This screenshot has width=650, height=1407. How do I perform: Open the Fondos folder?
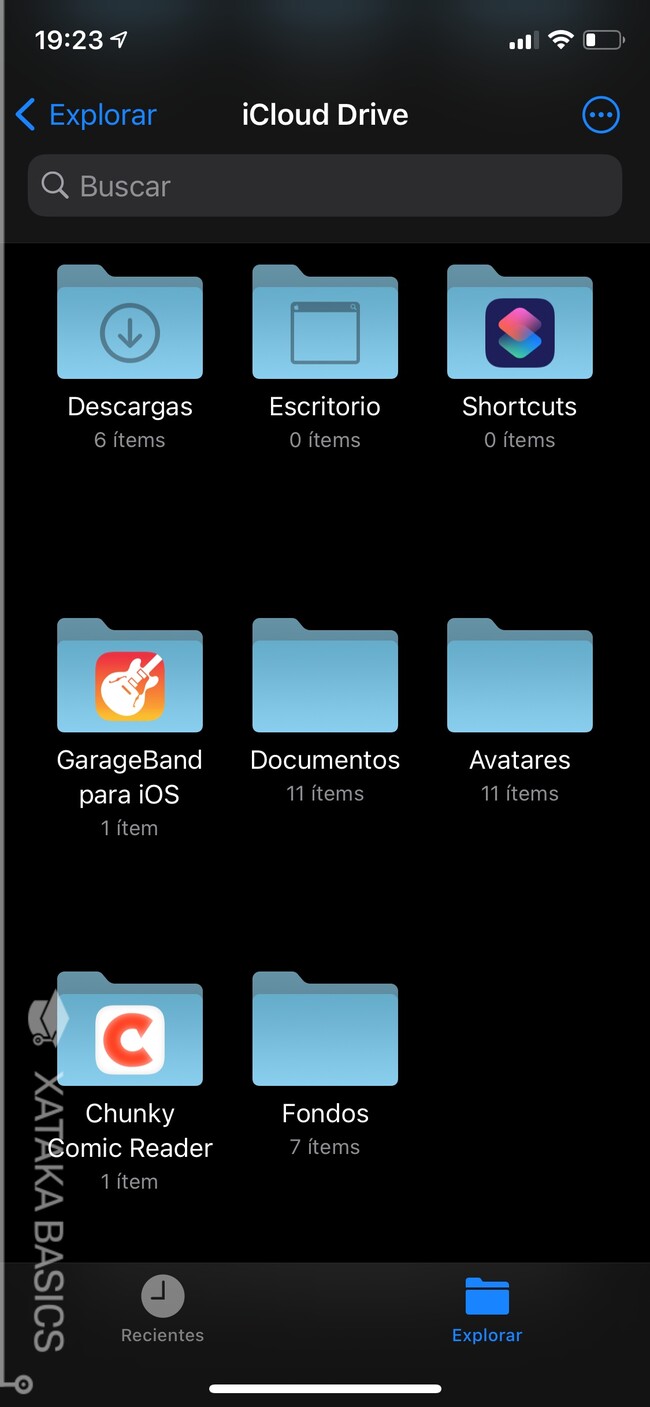[325, 1031]
